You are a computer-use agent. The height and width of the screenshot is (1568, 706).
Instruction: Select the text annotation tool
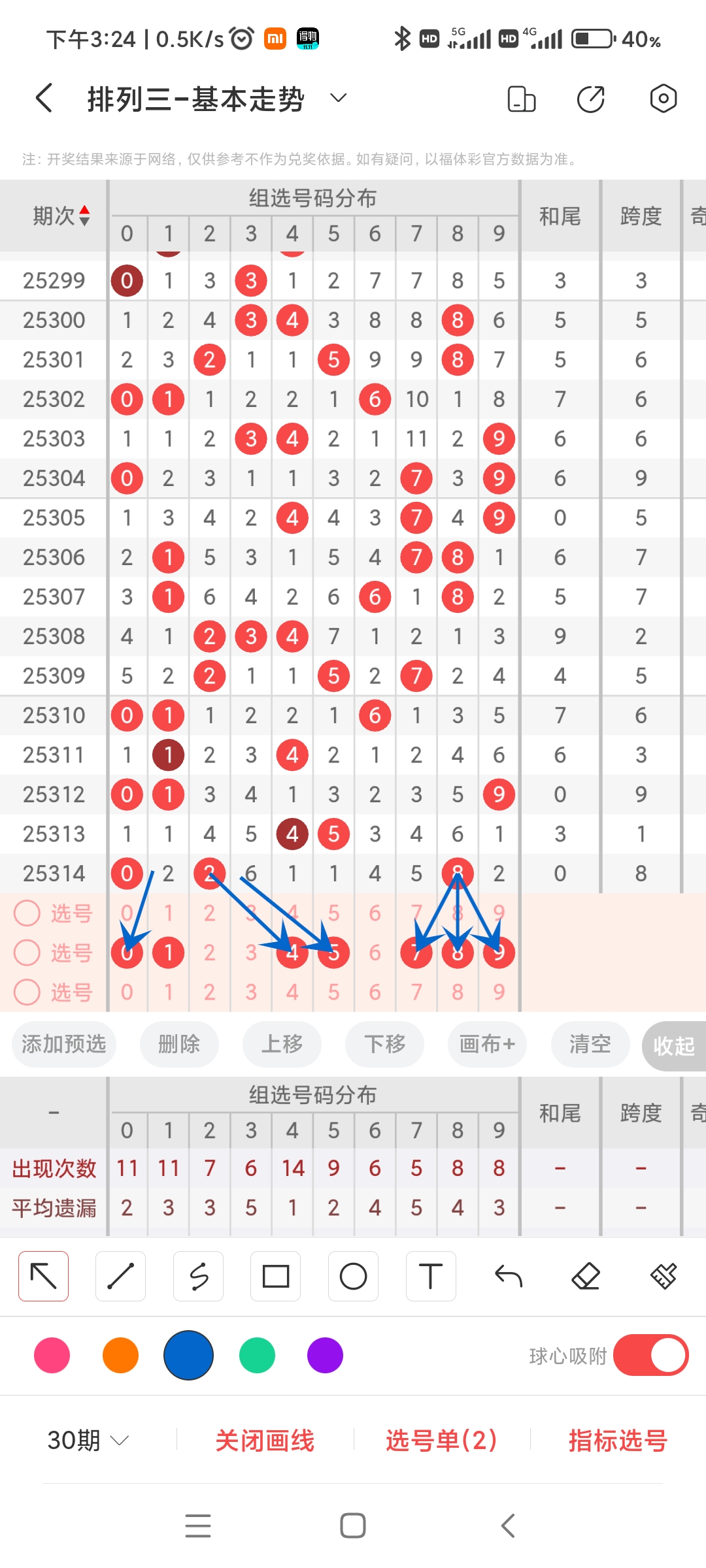coord(430,1275)
